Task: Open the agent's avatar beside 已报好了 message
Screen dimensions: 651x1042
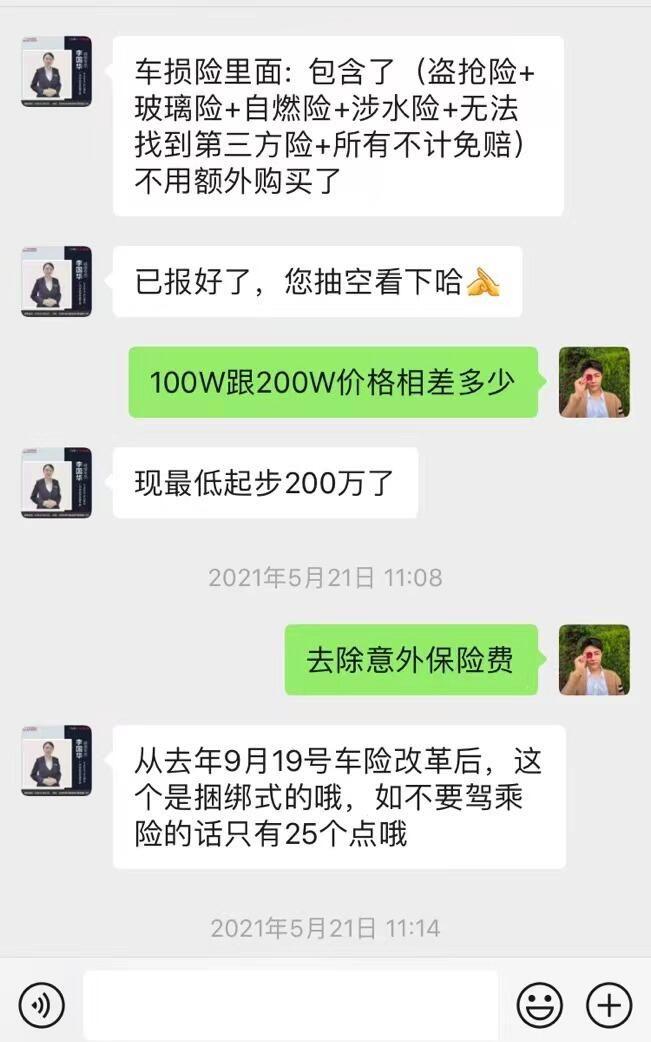Action: [x=57, y=282]
